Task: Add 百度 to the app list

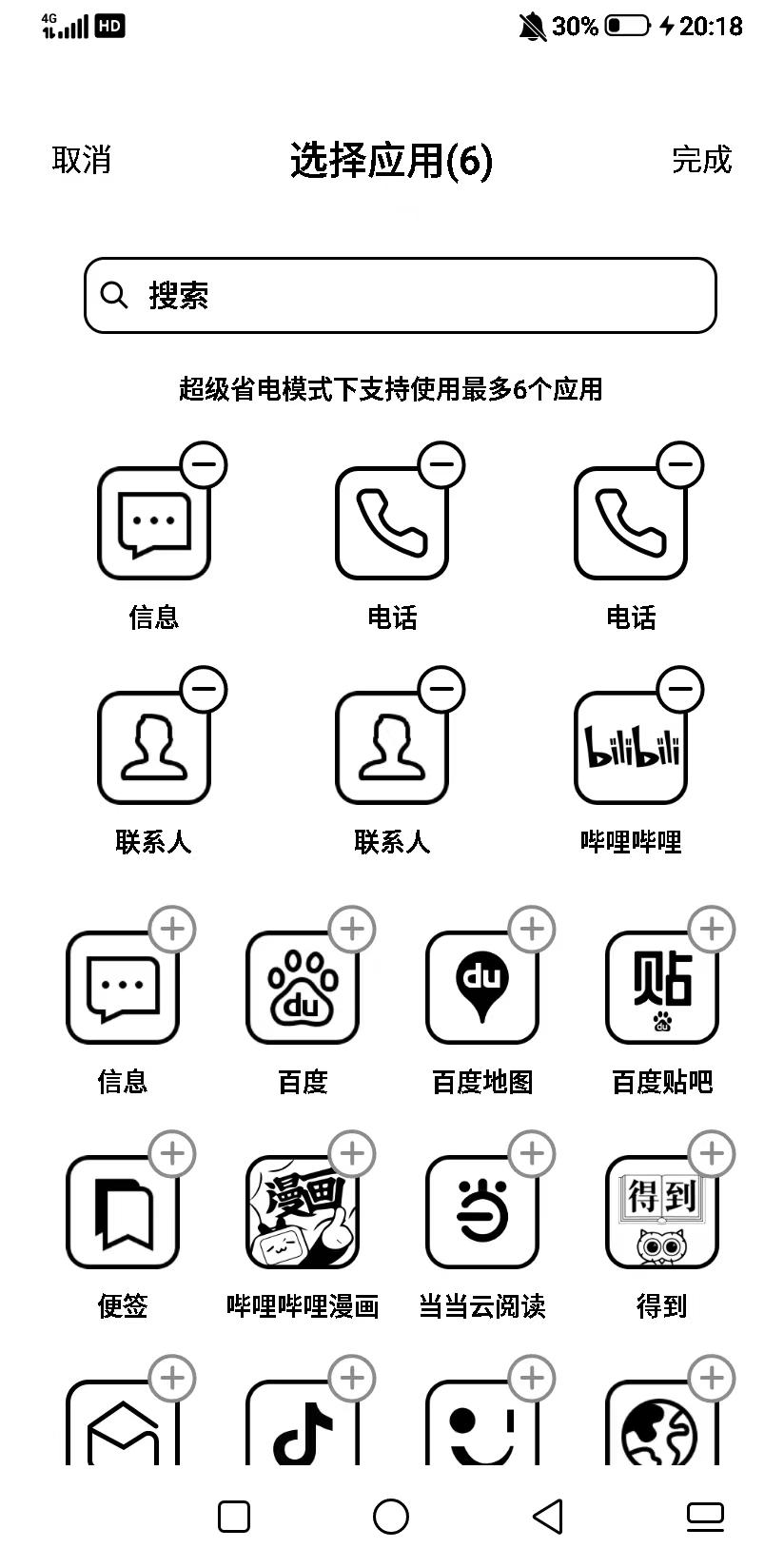Action: tap(352, 929)
